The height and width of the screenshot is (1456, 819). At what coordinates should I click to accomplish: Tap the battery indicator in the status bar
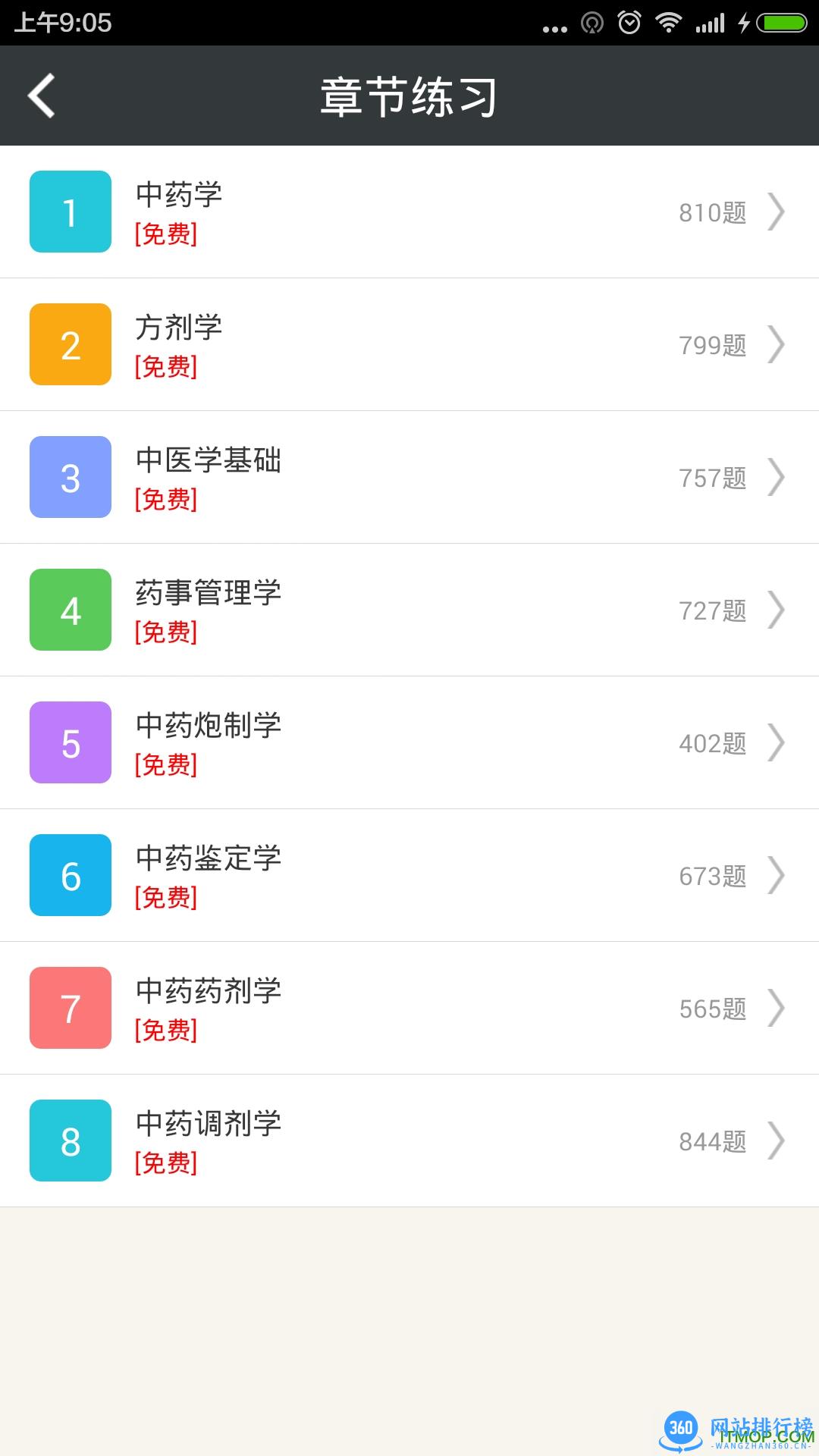(x=781, y=23)
